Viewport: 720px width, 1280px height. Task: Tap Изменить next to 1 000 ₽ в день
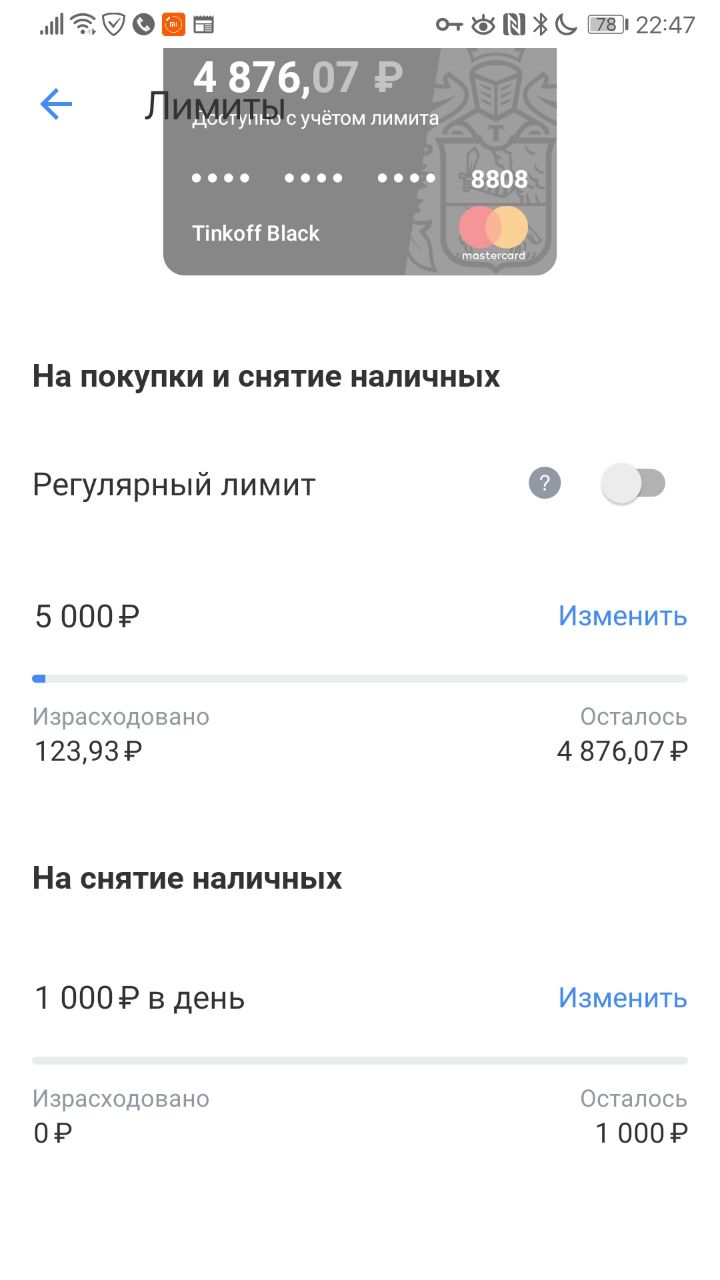622,998
